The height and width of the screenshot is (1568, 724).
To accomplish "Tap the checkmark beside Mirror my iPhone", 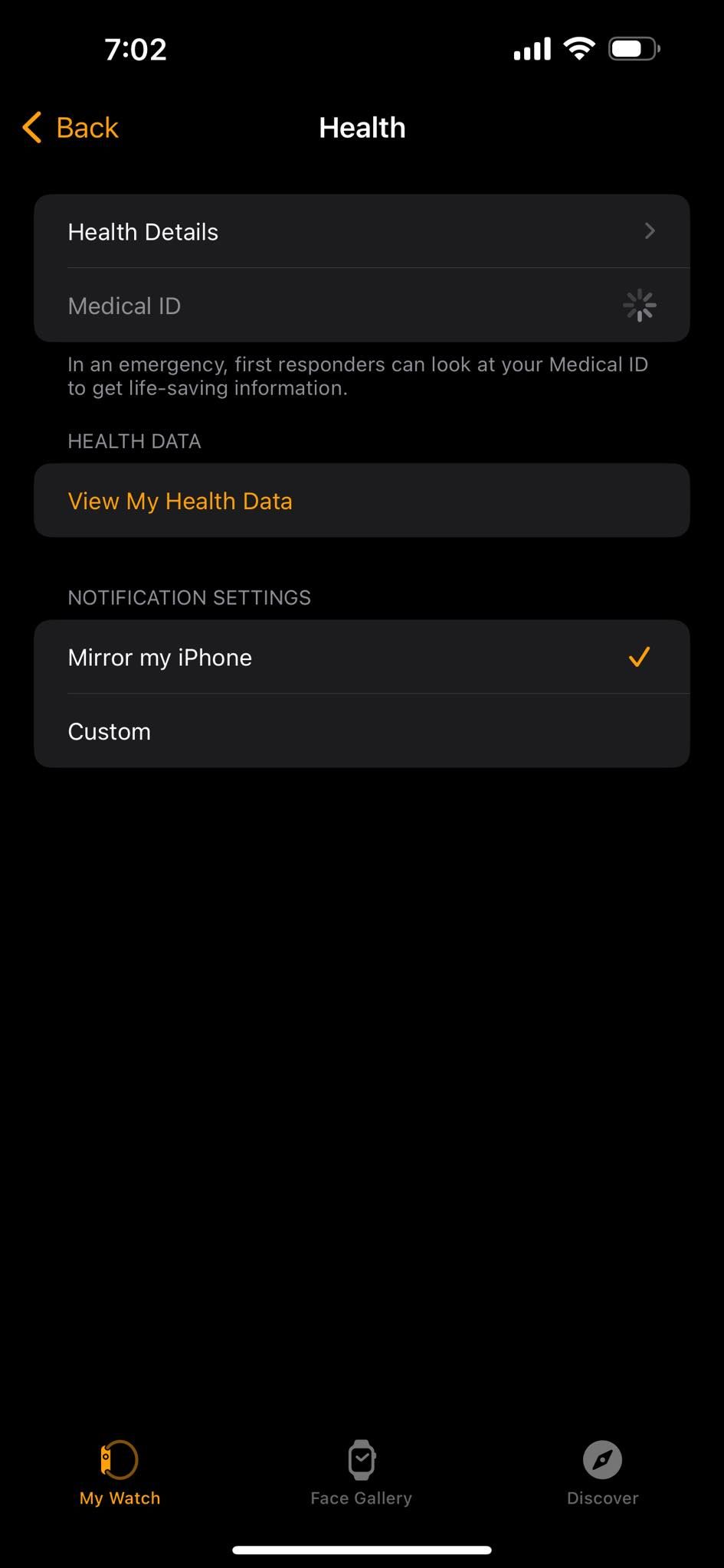I will [639, 657].
